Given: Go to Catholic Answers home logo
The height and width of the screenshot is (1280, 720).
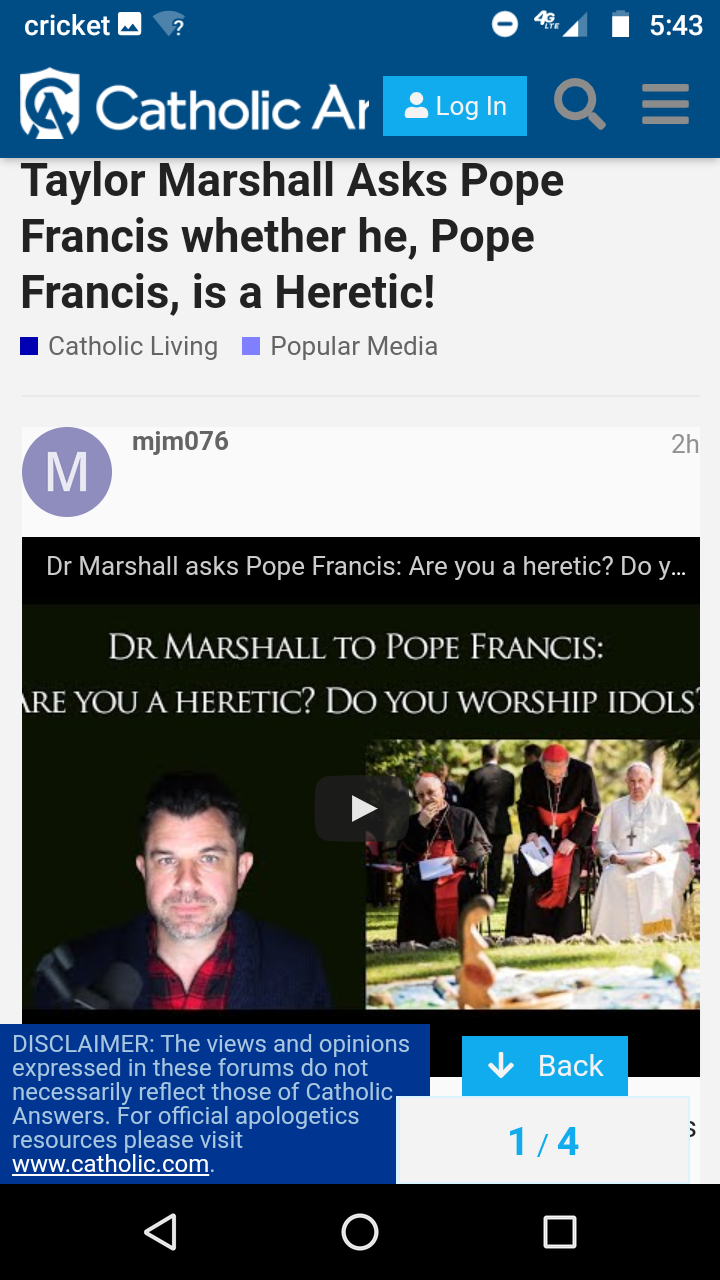Looking at the screenshot, I should (194, 105).
